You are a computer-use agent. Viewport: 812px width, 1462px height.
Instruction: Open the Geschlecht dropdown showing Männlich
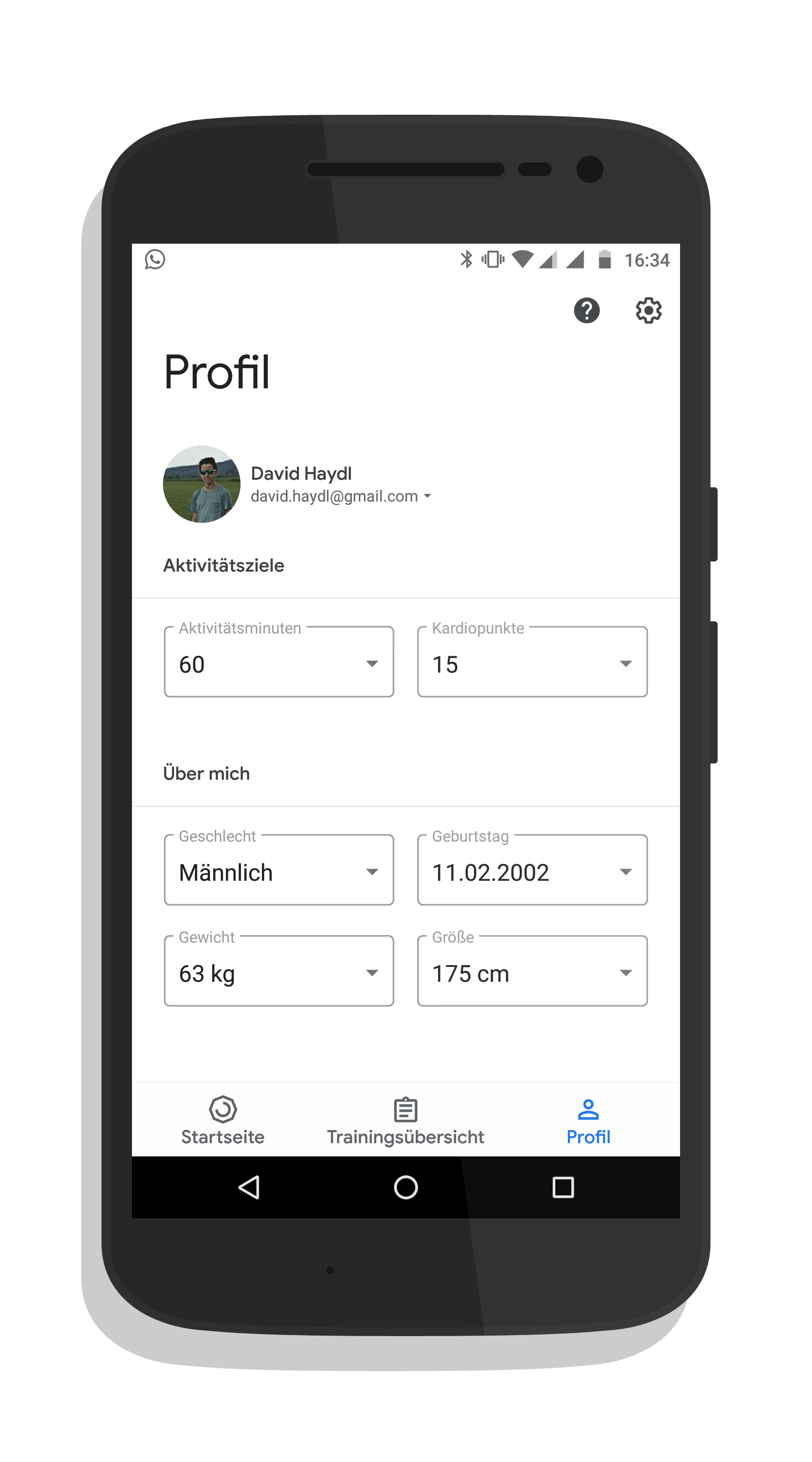click(x=279, y=870)
